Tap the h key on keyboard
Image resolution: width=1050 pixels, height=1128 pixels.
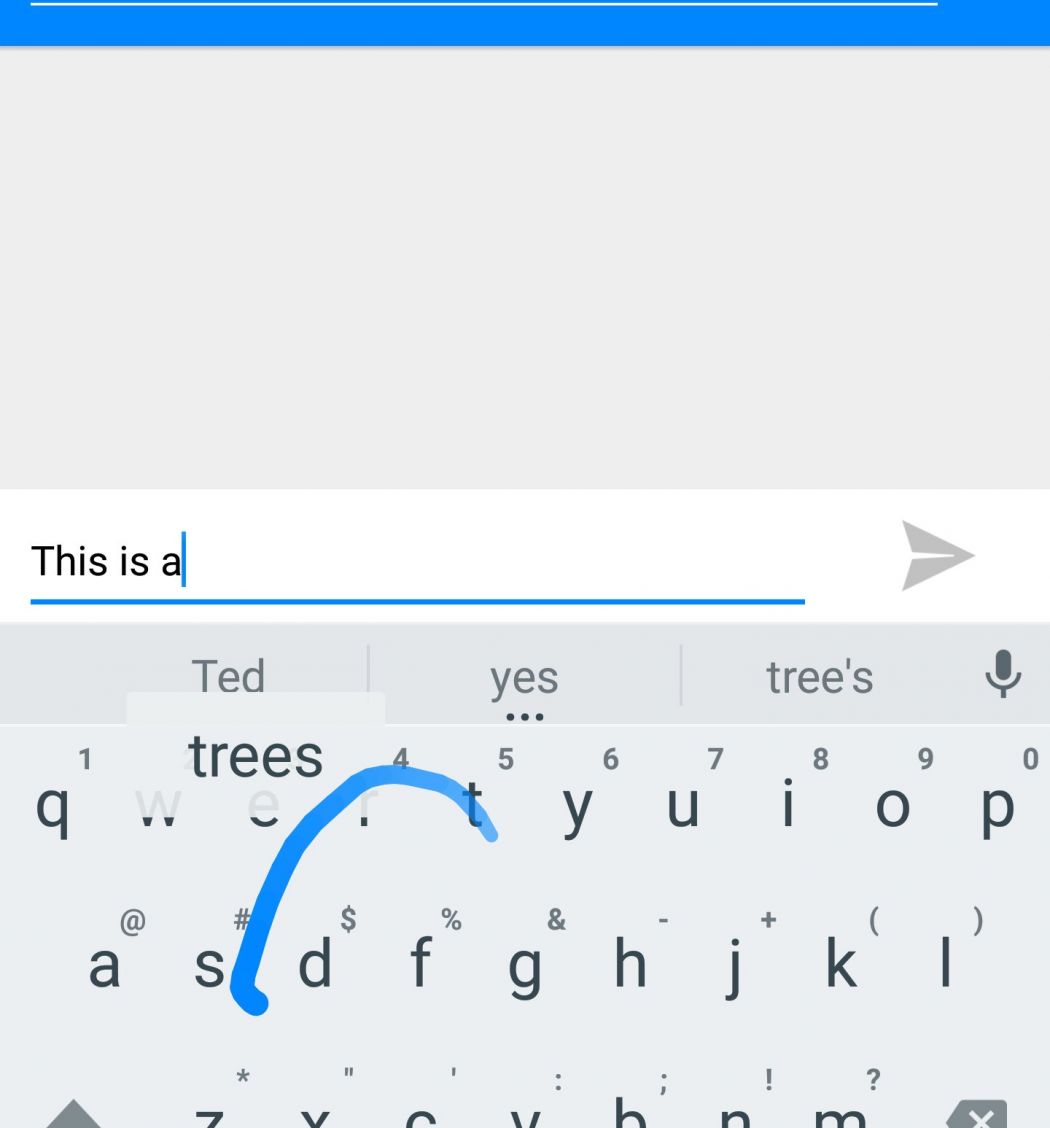point(629,962)
